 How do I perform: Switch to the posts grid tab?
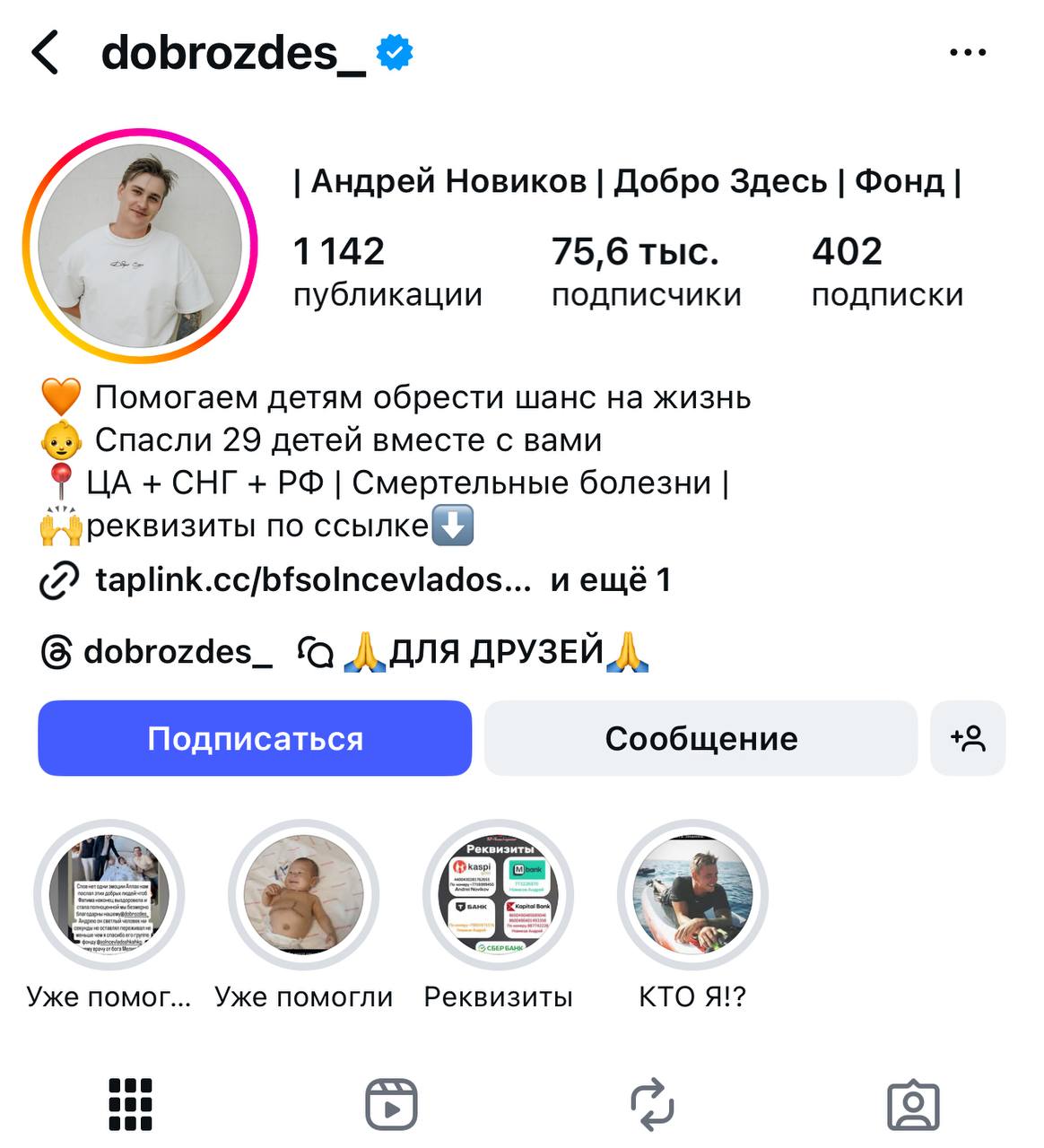(130, 1104)
